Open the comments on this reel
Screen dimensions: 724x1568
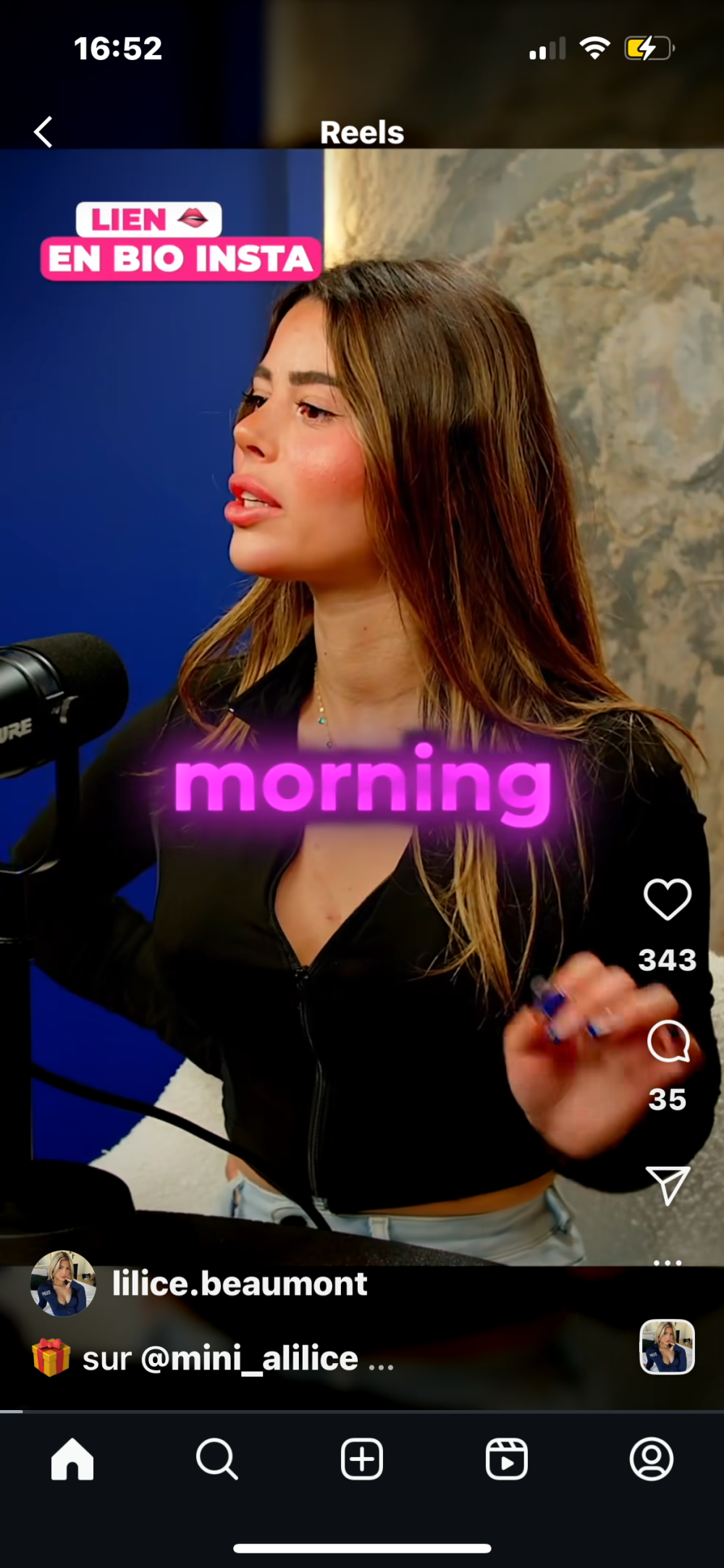point(667,1041)
